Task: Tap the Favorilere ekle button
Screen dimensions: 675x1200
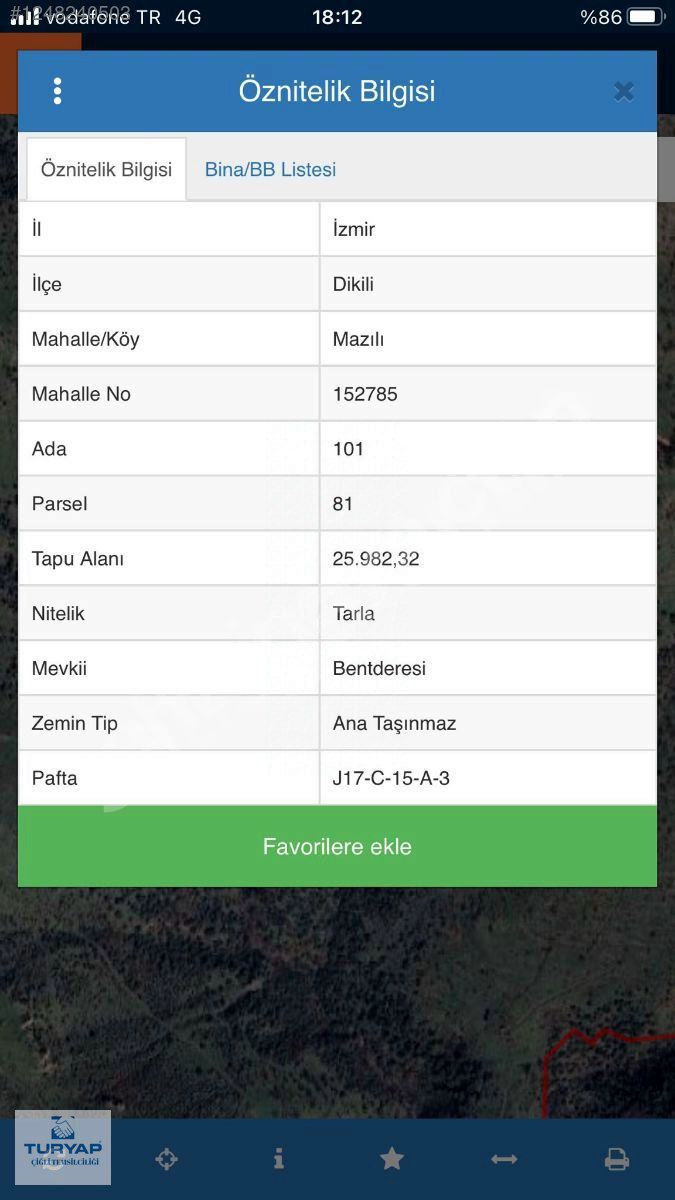Action: 337,846
